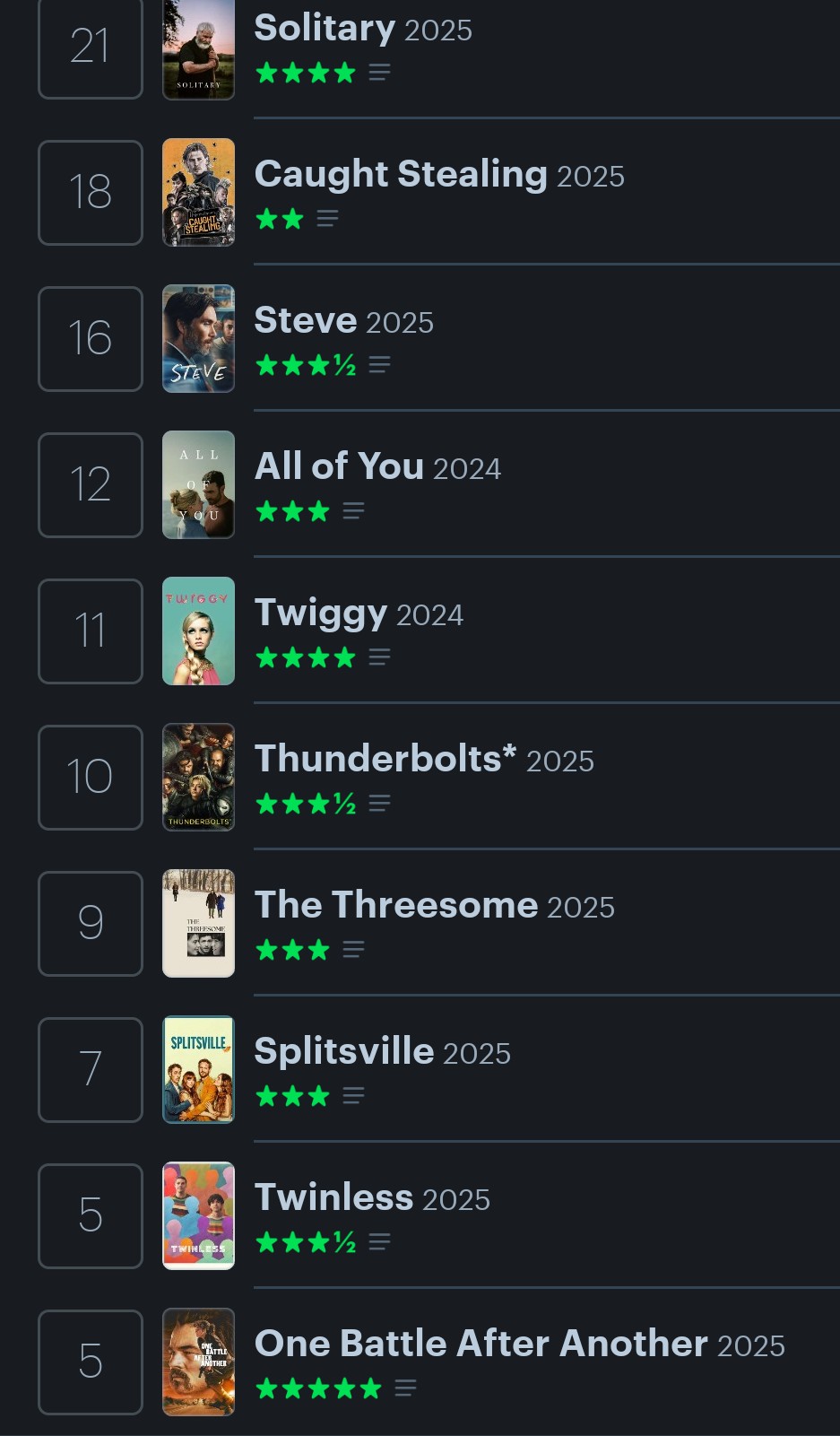Open One Battle After Another entry
This screenshot has width=840, height=1436.
(481, 1345)
